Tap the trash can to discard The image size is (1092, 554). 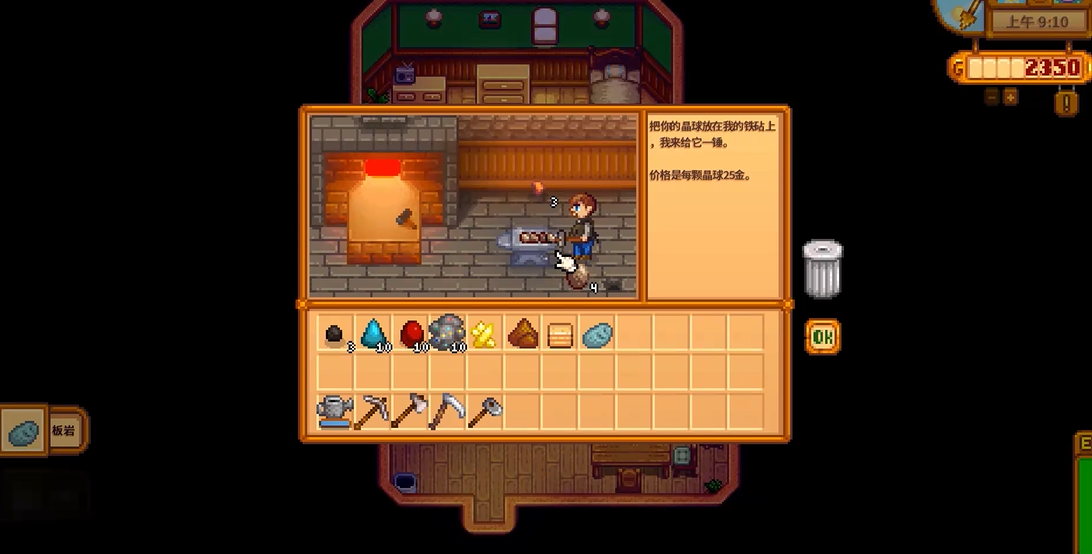point(822,268)
